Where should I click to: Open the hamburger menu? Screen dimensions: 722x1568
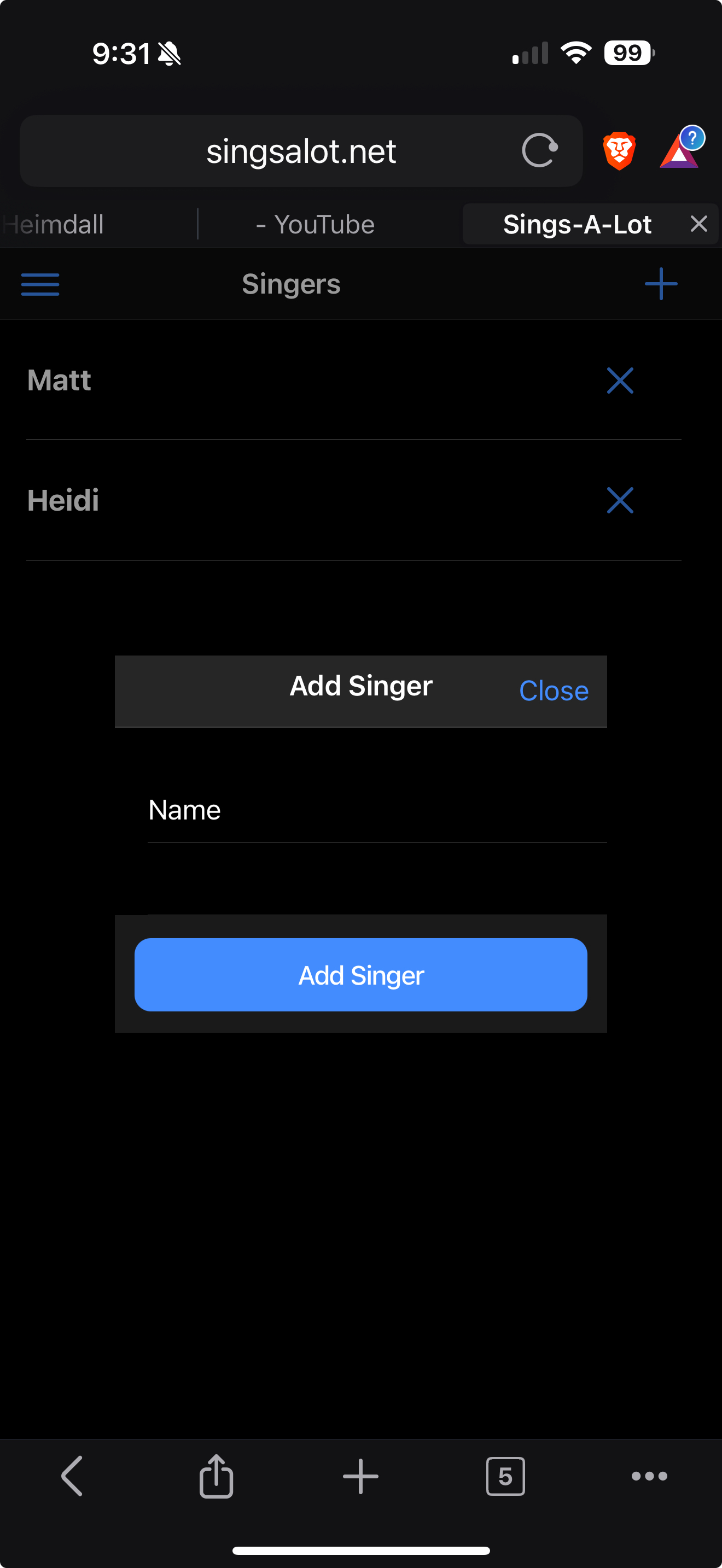40,284
